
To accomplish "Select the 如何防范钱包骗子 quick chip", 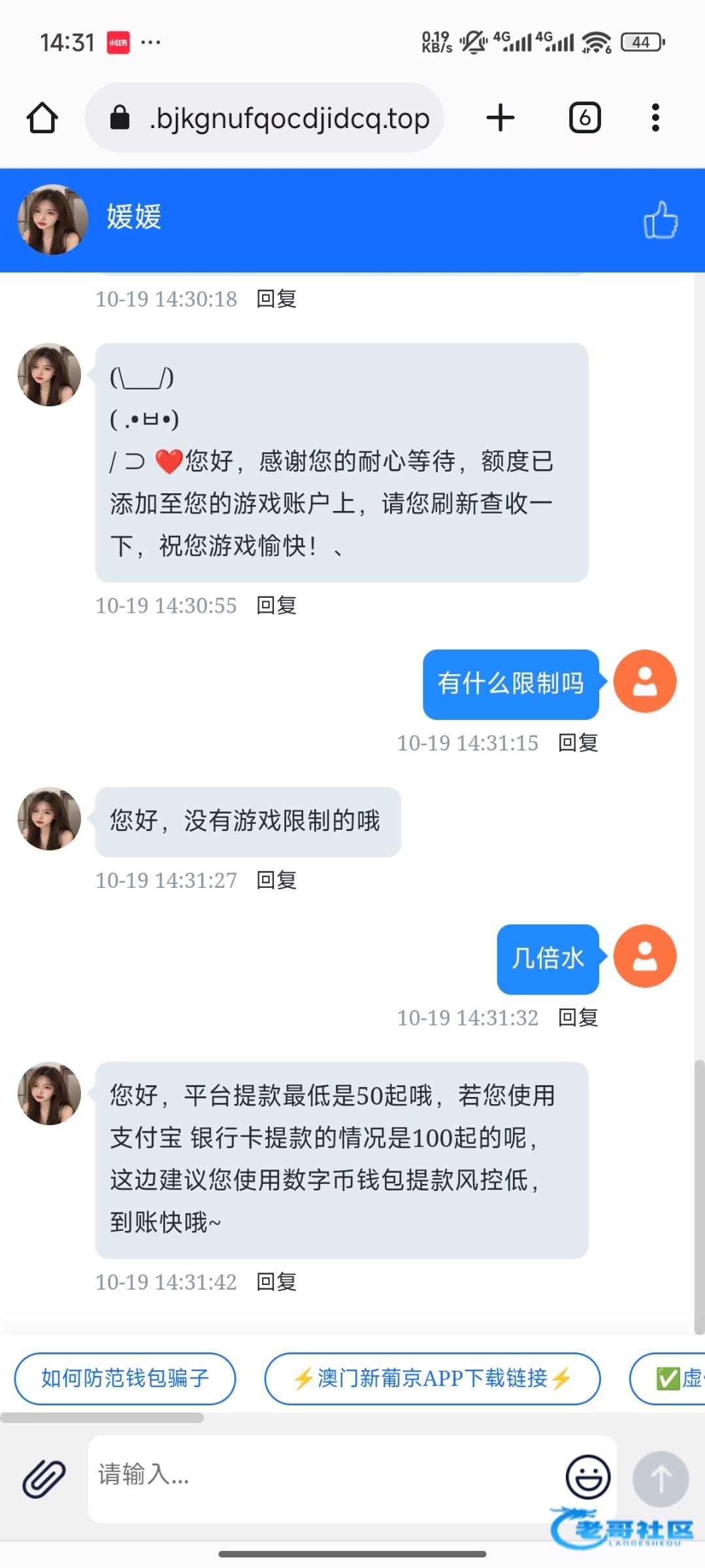I will point(125,1379).
